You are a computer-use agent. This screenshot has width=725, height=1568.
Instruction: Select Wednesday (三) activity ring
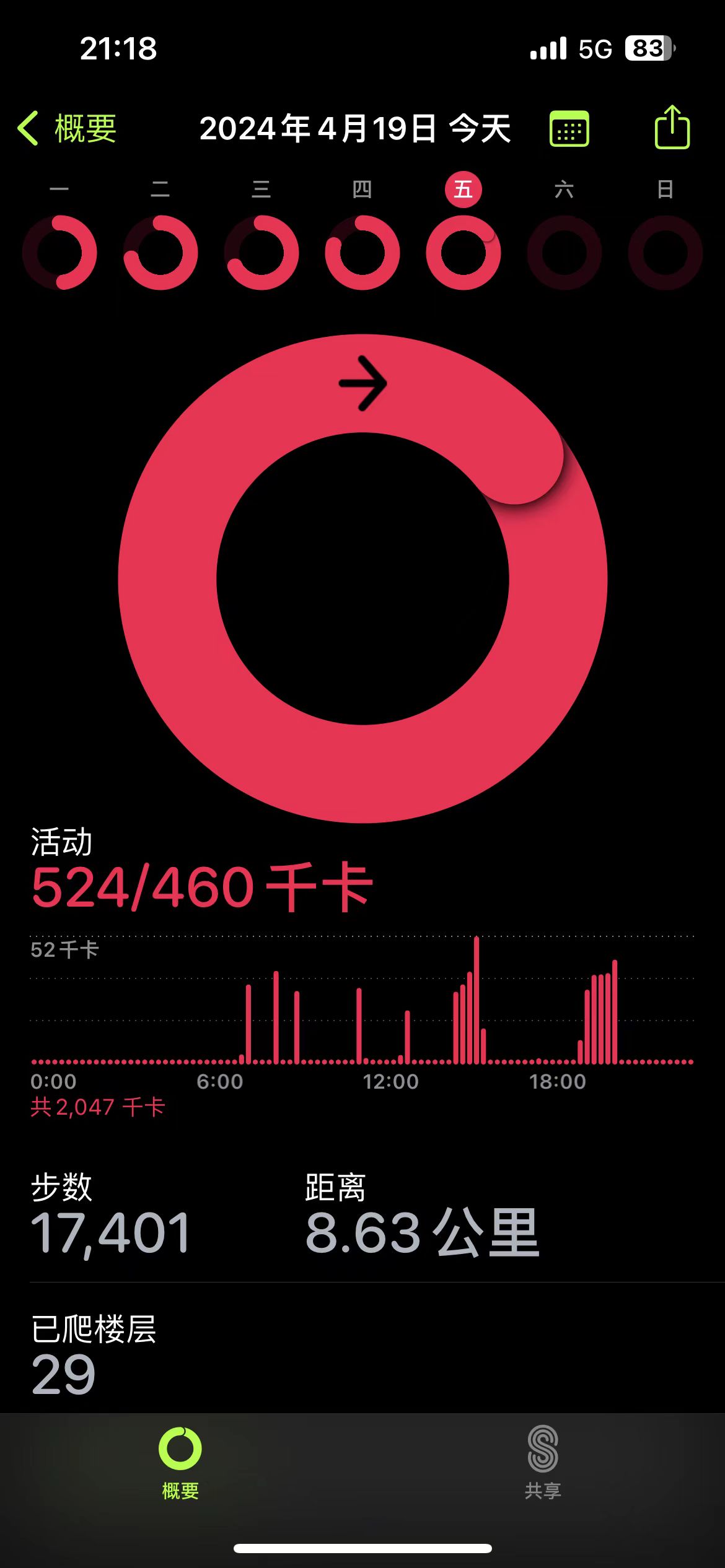tap(261, 252)
